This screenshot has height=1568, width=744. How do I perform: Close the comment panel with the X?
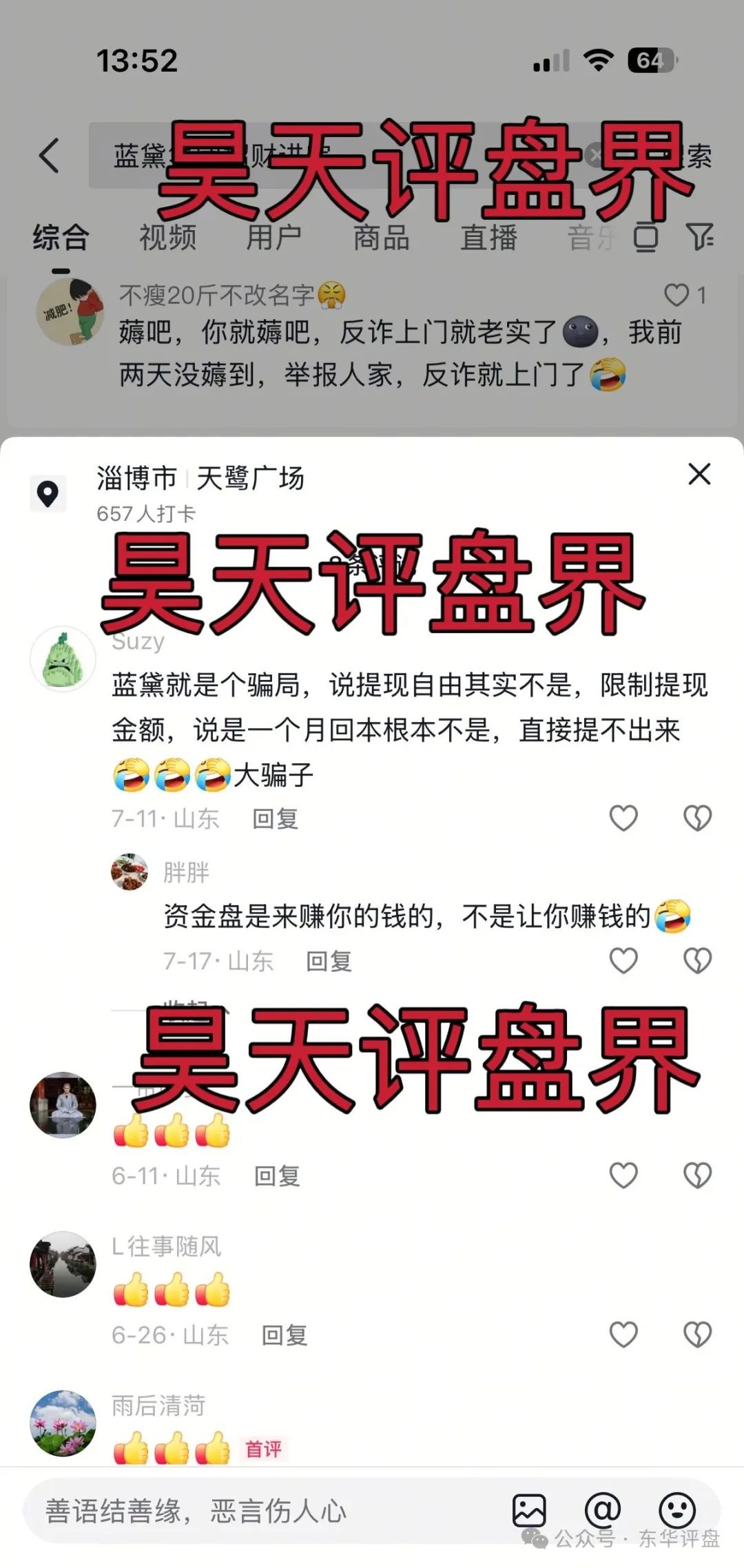coord(699,474)
